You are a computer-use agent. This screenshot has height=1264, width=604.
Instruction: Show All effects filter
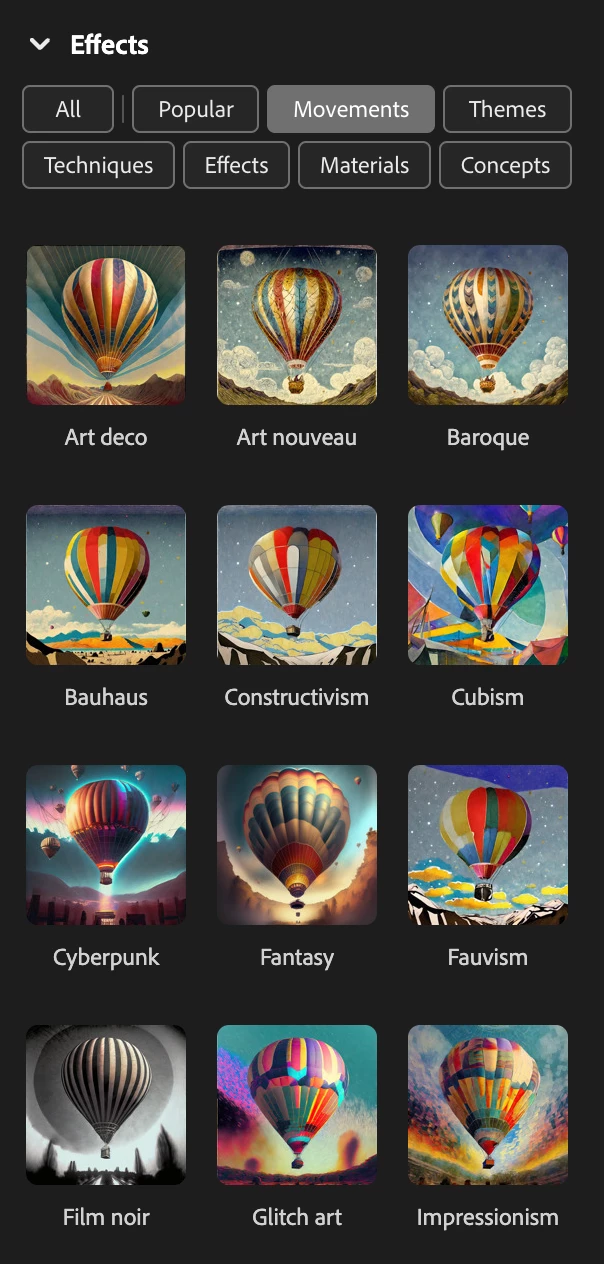coord(68,109)
